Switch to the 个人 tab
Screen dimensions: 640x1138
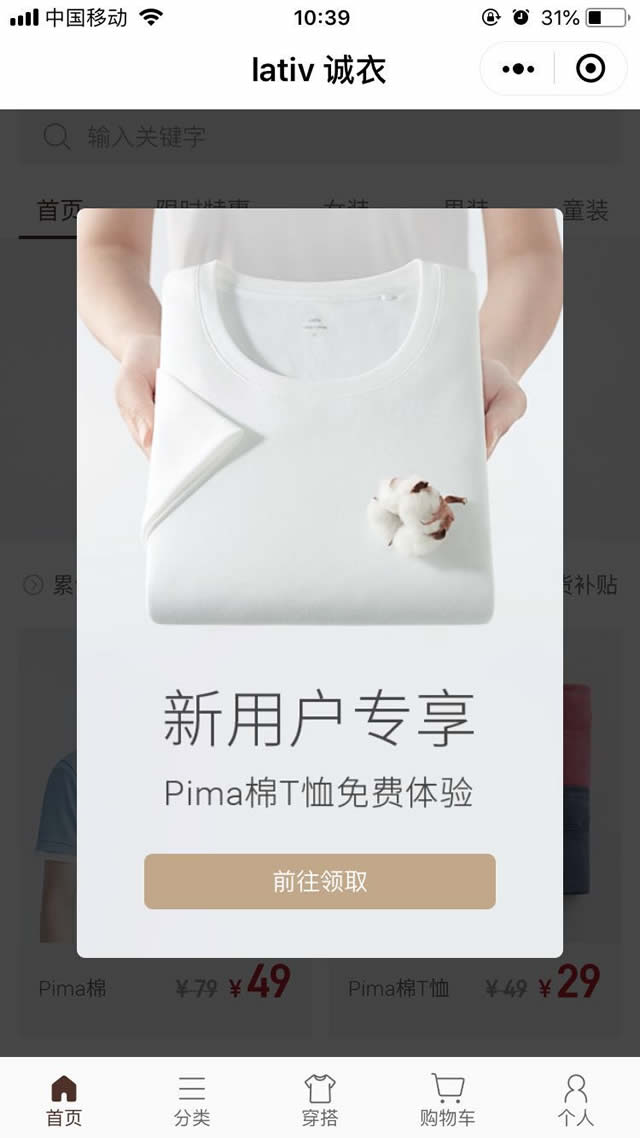pos(575,1101)
